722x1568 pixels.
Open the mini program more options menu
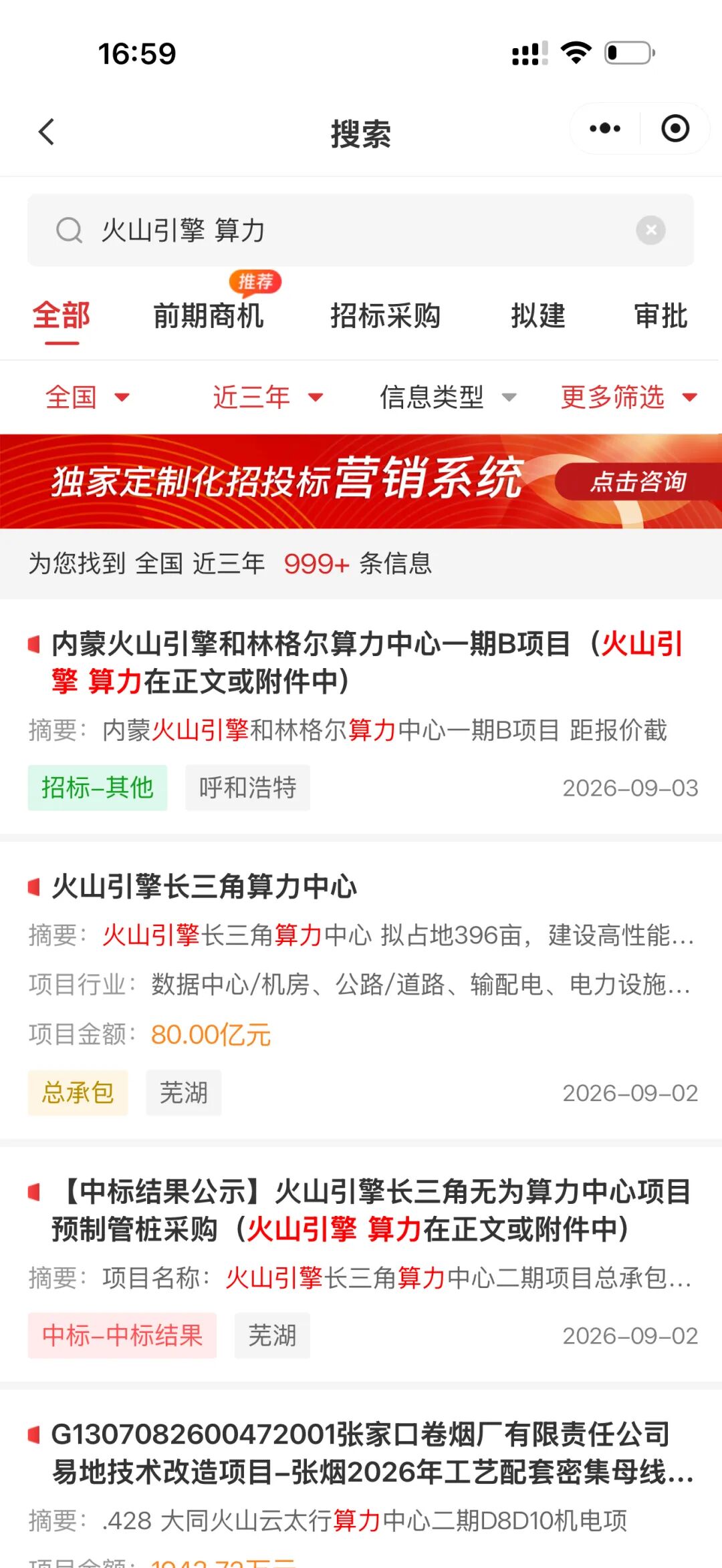click(605, 128)
